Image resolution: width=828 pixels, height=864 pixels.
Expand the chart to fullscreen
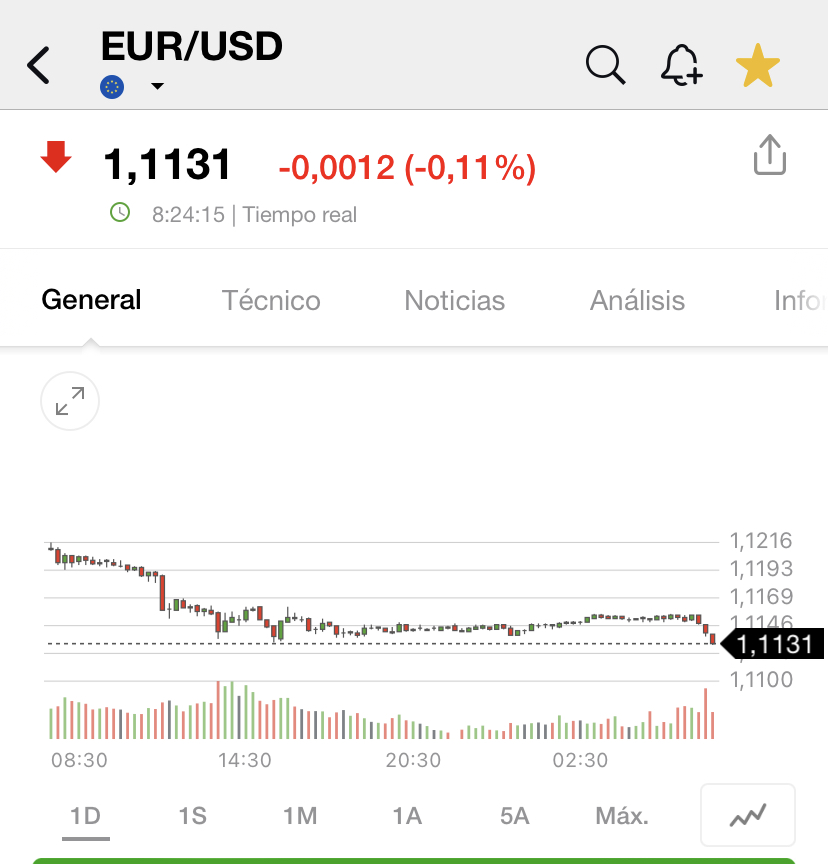point(70,401)
